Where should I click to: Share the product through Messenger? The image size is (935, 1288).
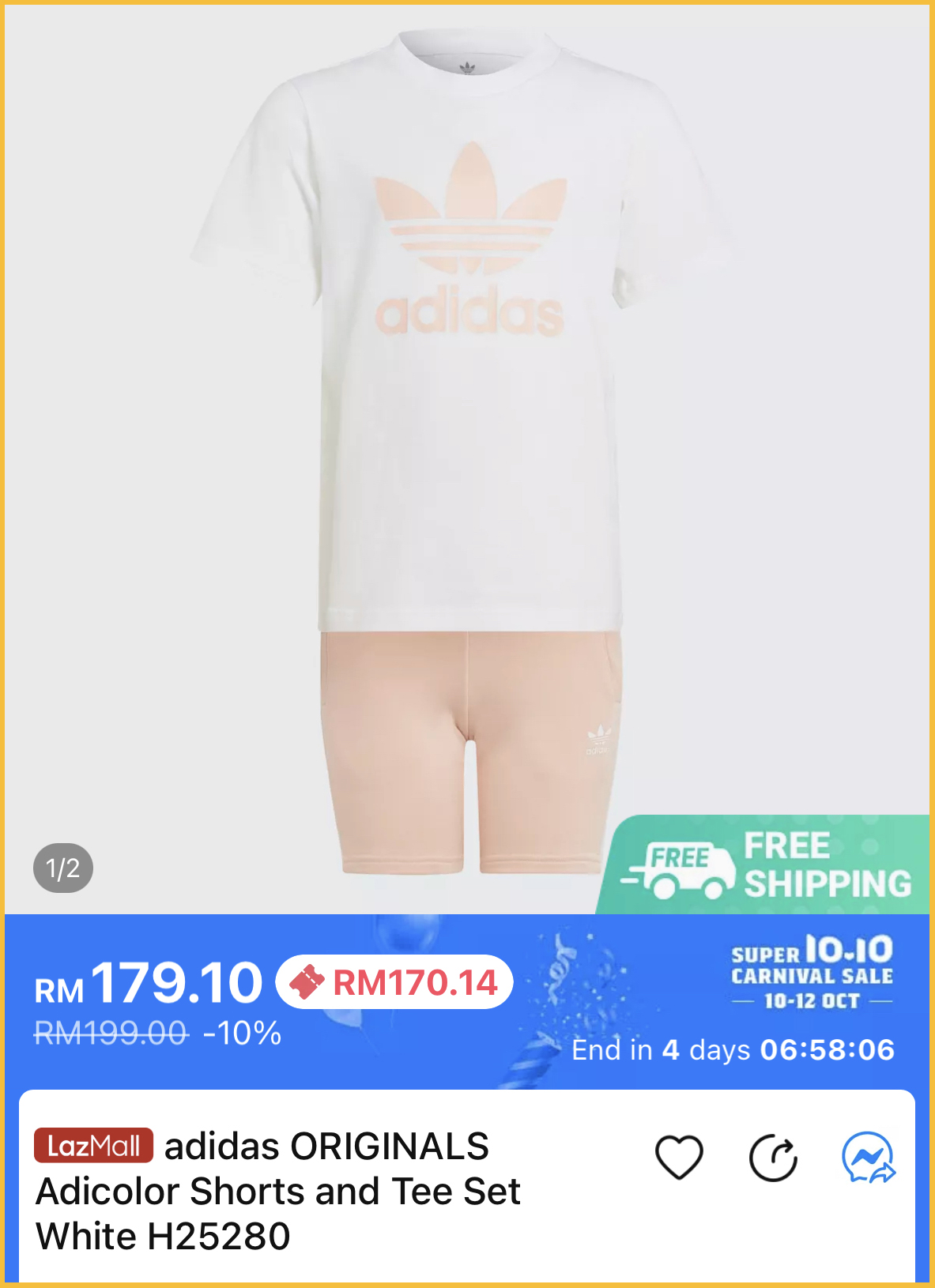868,1158
